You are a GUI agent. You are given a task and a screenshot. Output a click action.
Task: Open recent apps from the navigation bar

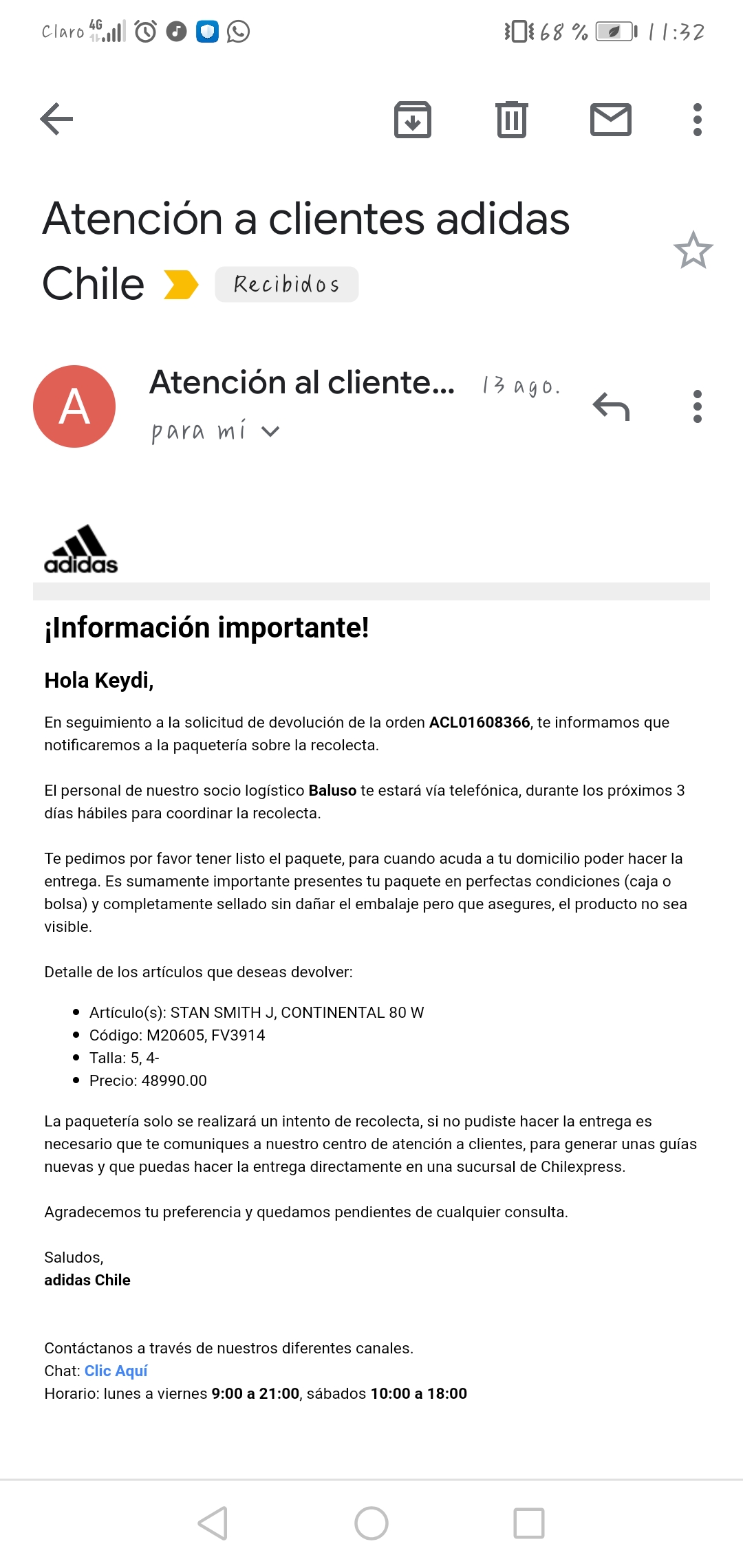point(529,1523)
